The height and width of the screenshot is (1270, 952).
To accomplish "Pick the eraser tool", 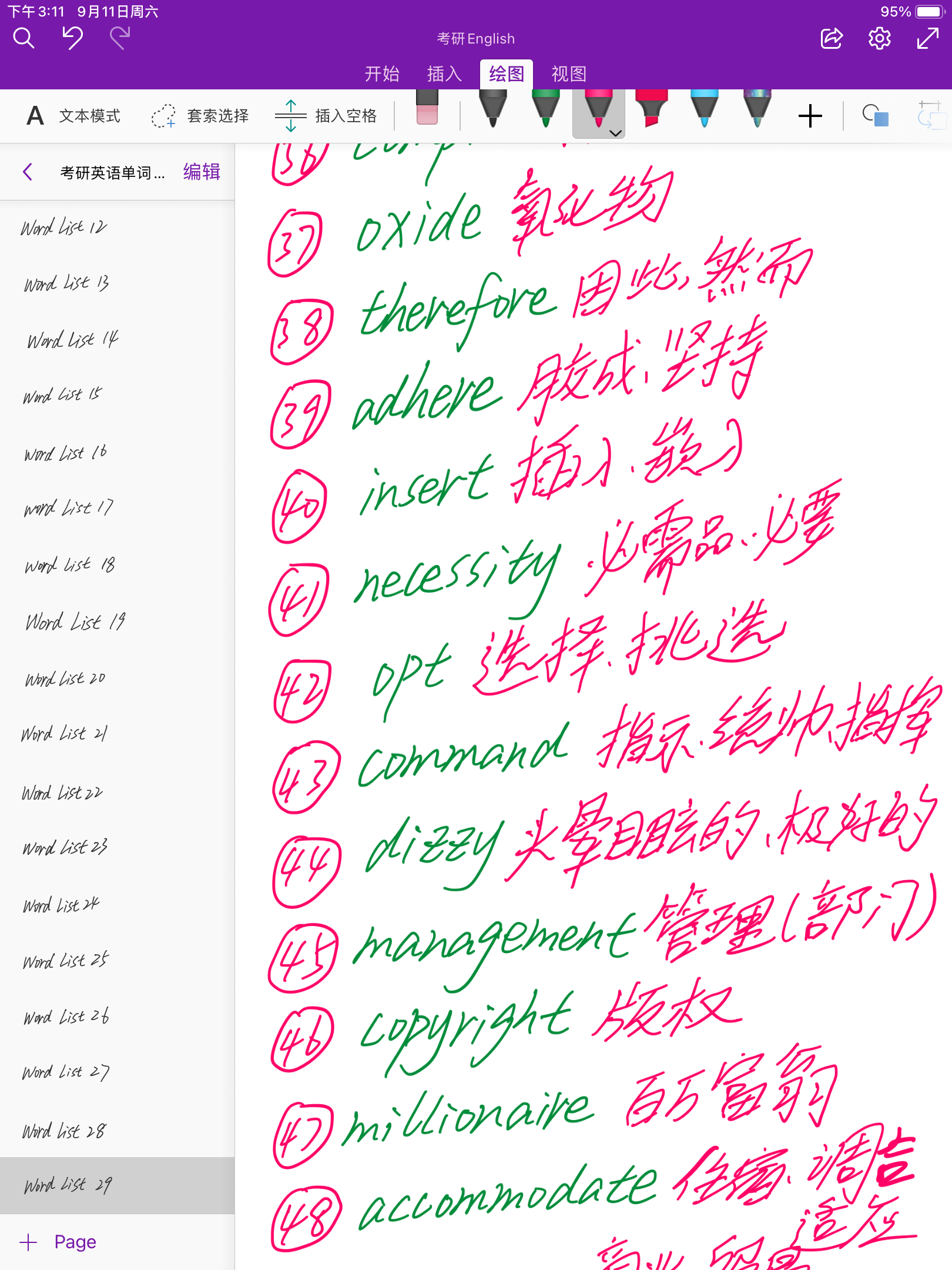I will 427,109.
